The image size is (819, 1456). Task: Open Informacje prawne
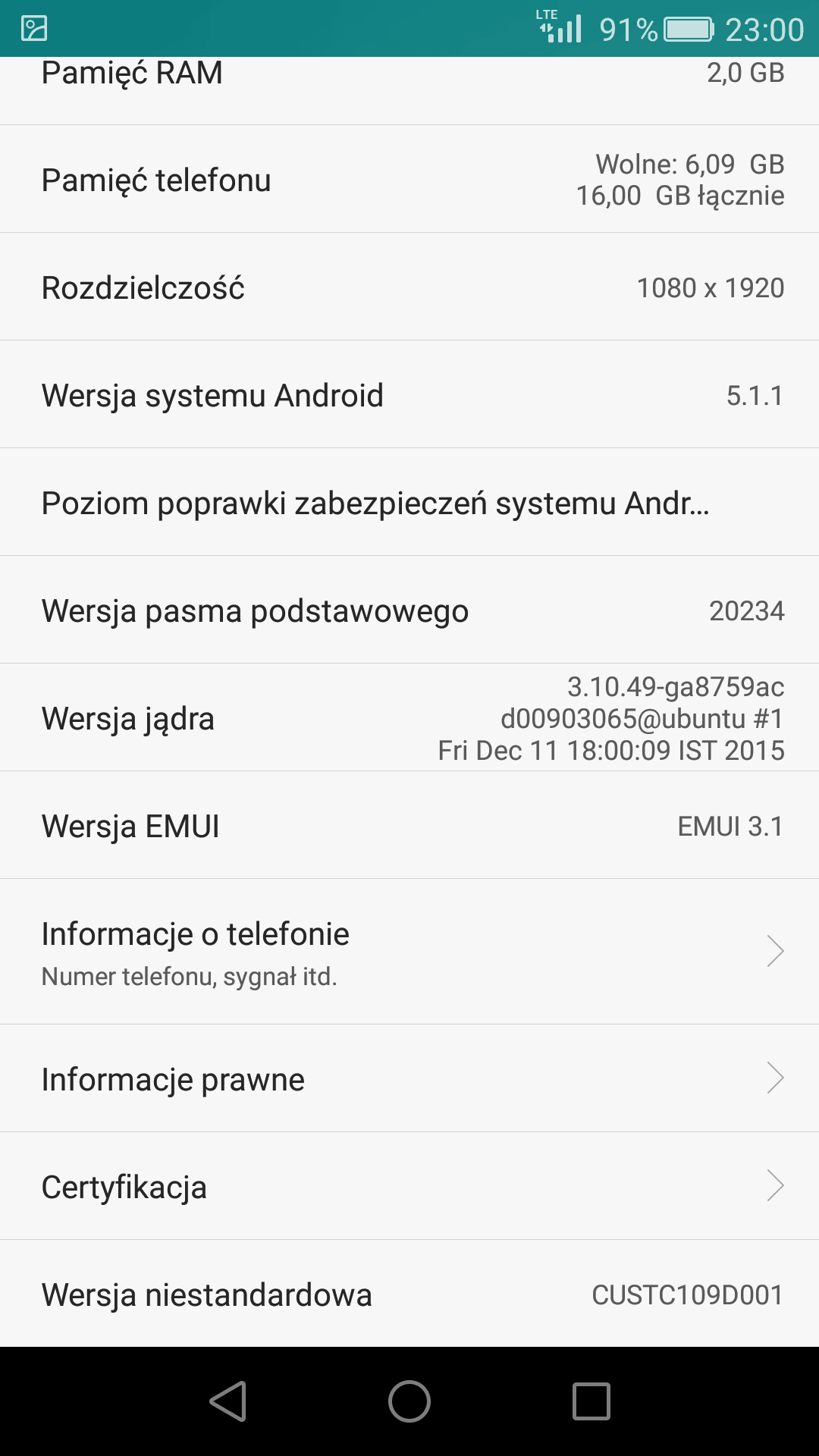[409, 1078]
